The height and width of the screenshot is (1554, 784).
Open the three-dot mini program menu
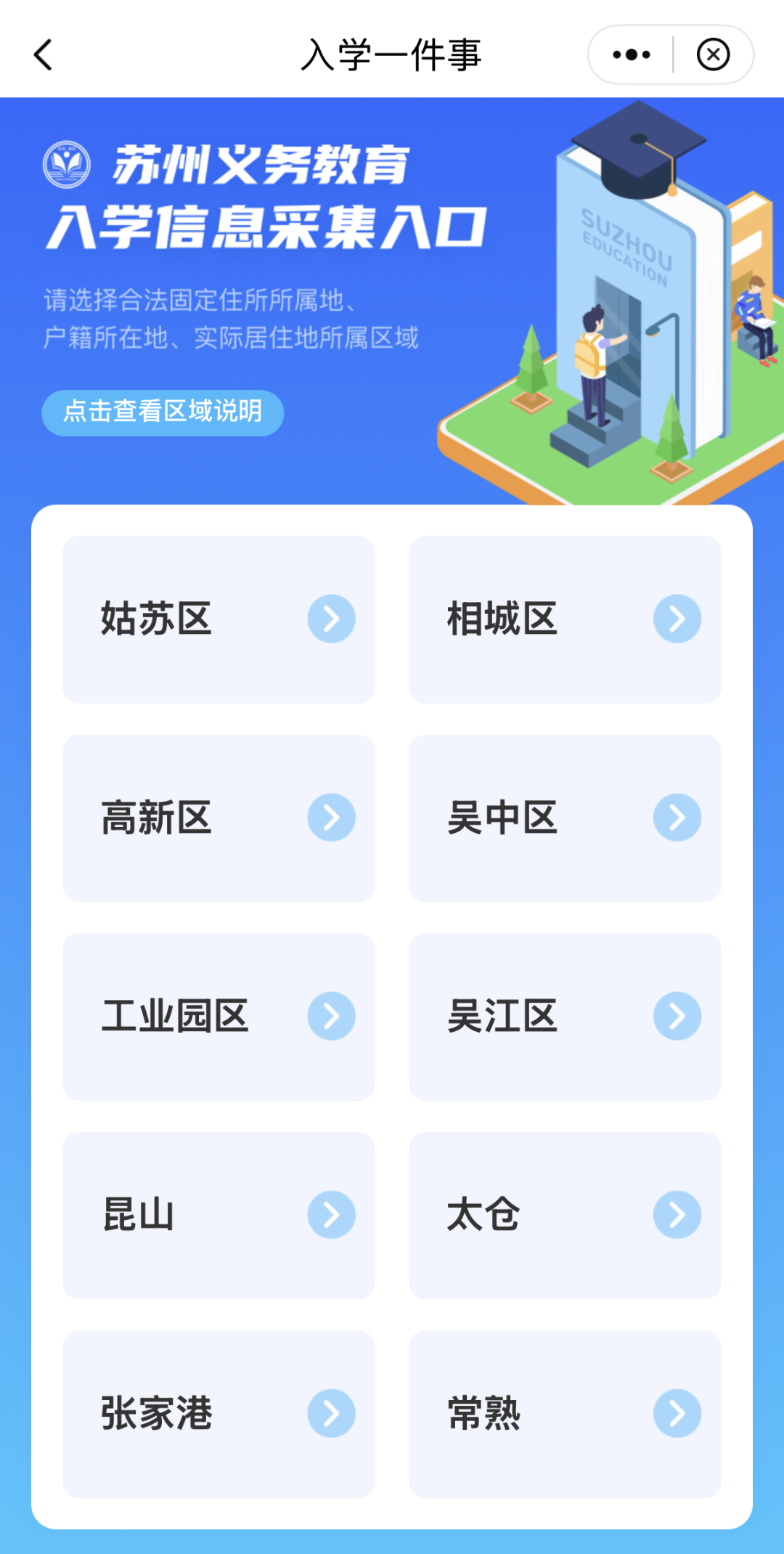pyautogui.click(x=631, y=55)
